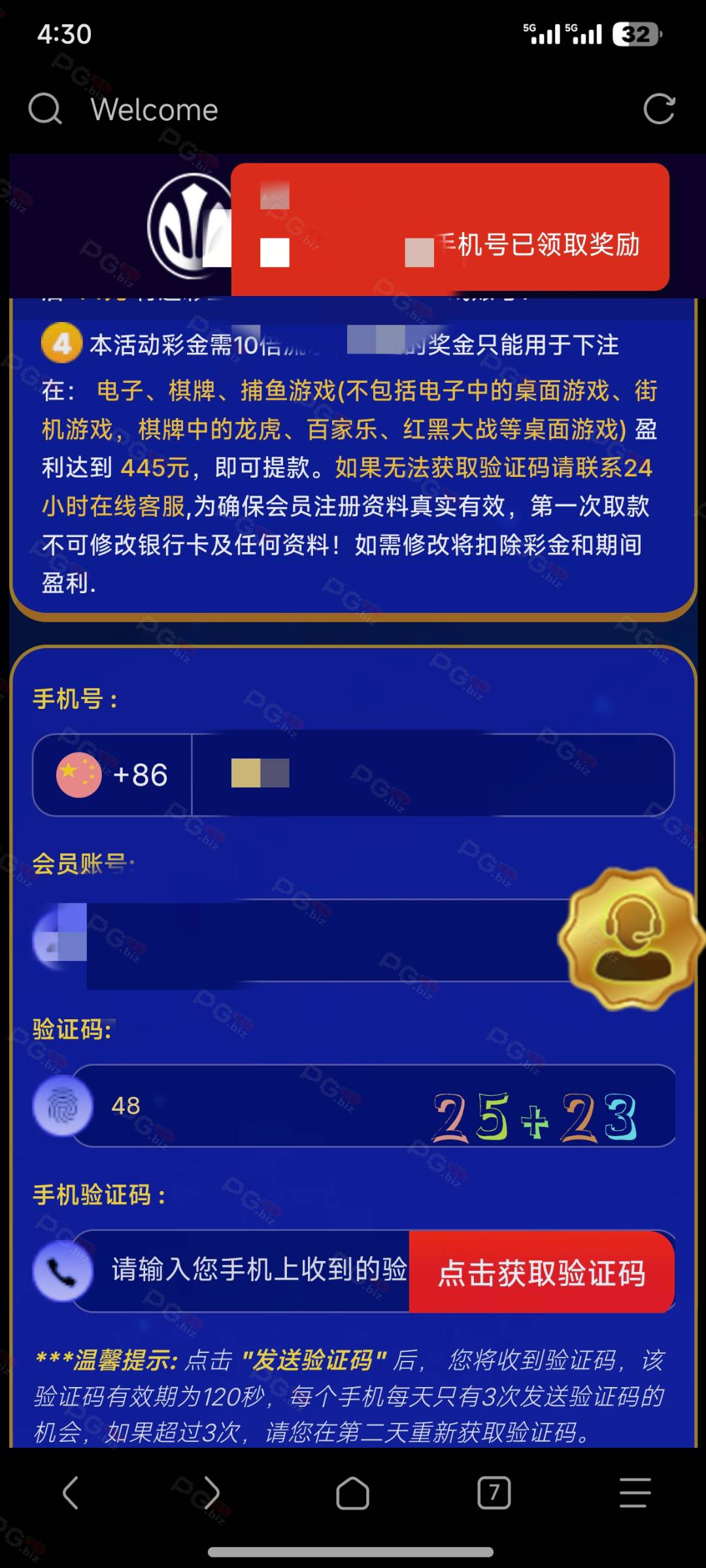
Task: Go back in the browser
Action: (71, 1493)
